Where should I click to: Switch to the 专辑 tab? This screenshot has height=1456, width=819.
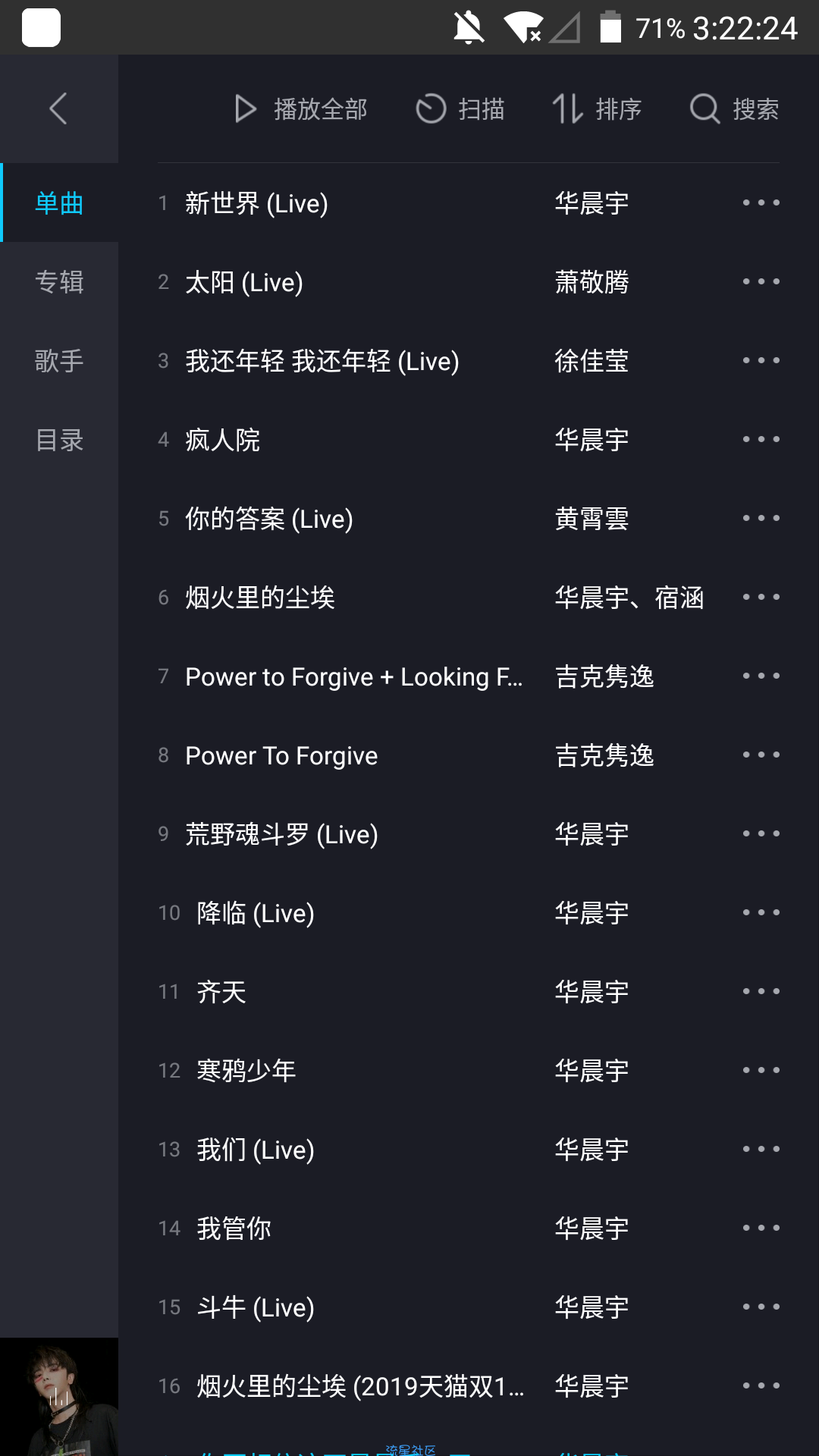(59, 282)
